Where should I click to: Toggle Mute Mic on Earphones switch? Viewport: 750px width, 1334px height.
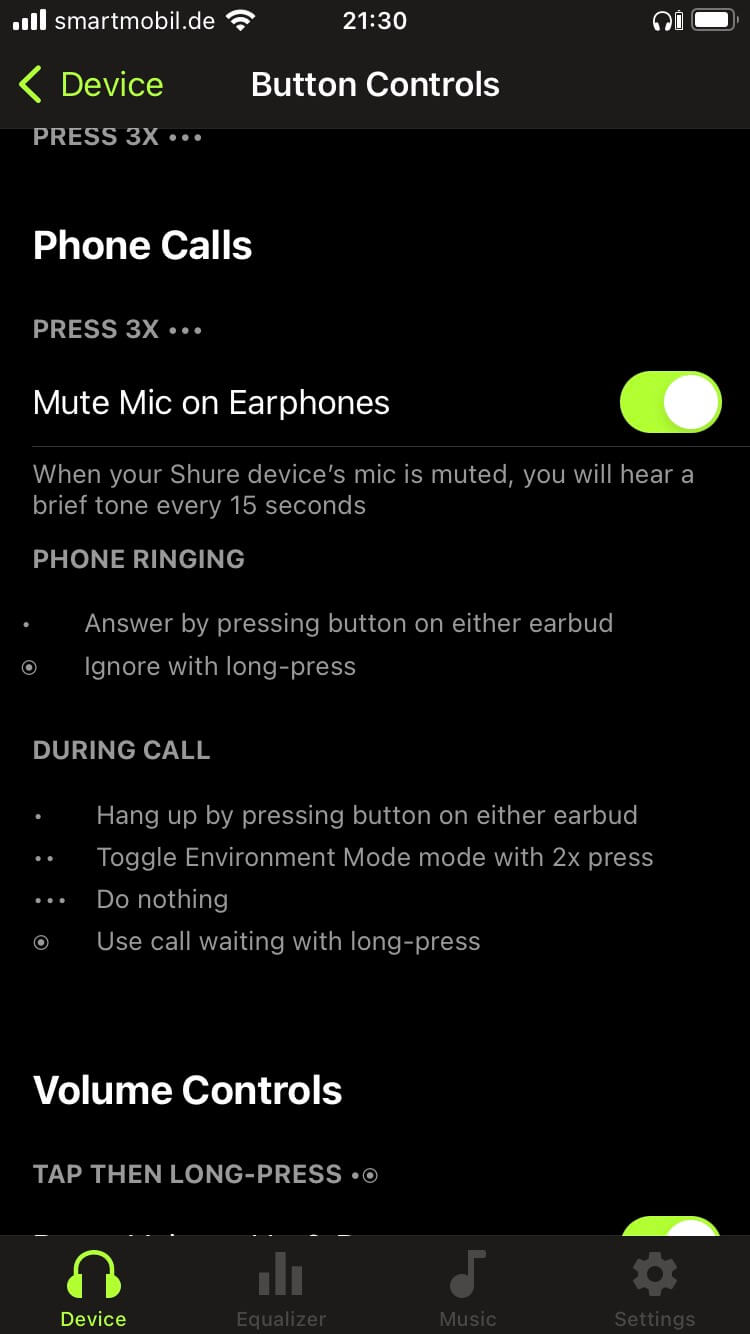670,402
